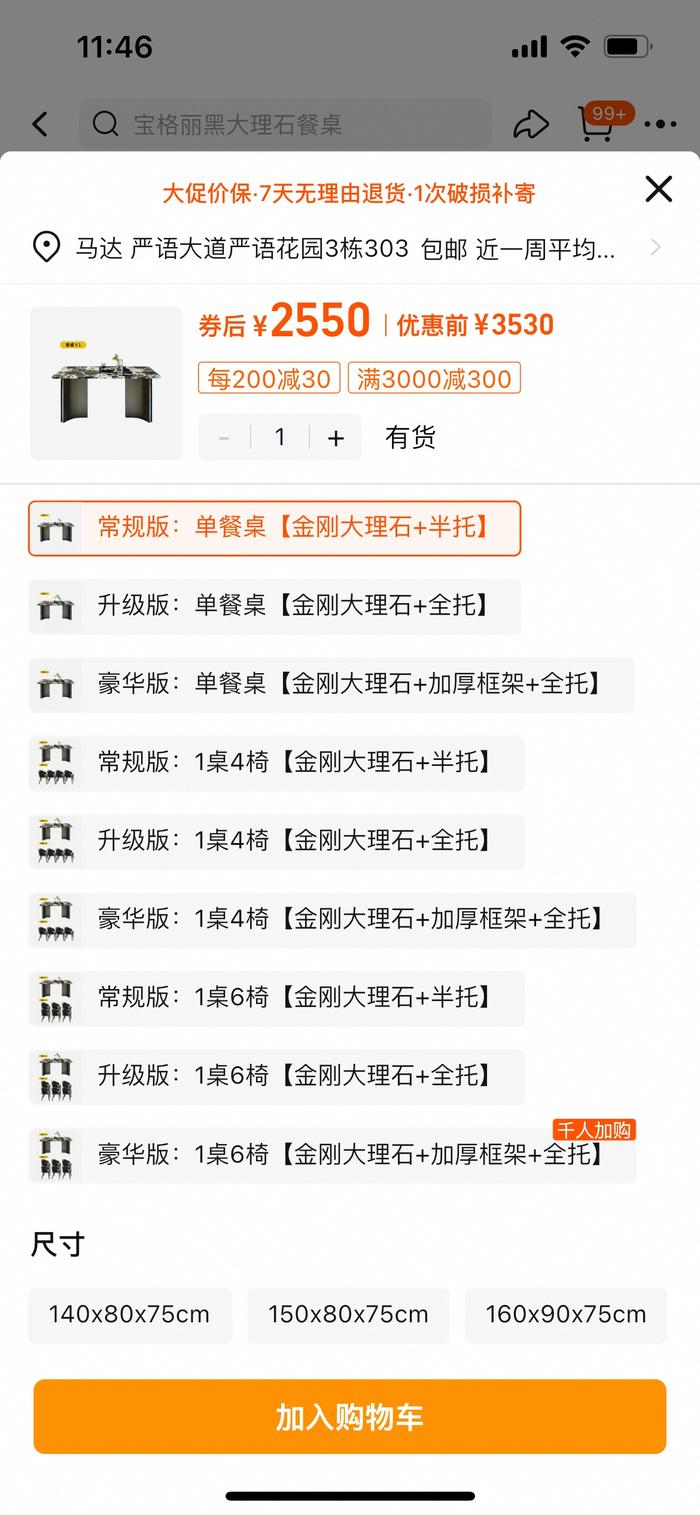Tap 常规版 单餐桌 金刚大理石+半托 option

(x=275, y=528)
